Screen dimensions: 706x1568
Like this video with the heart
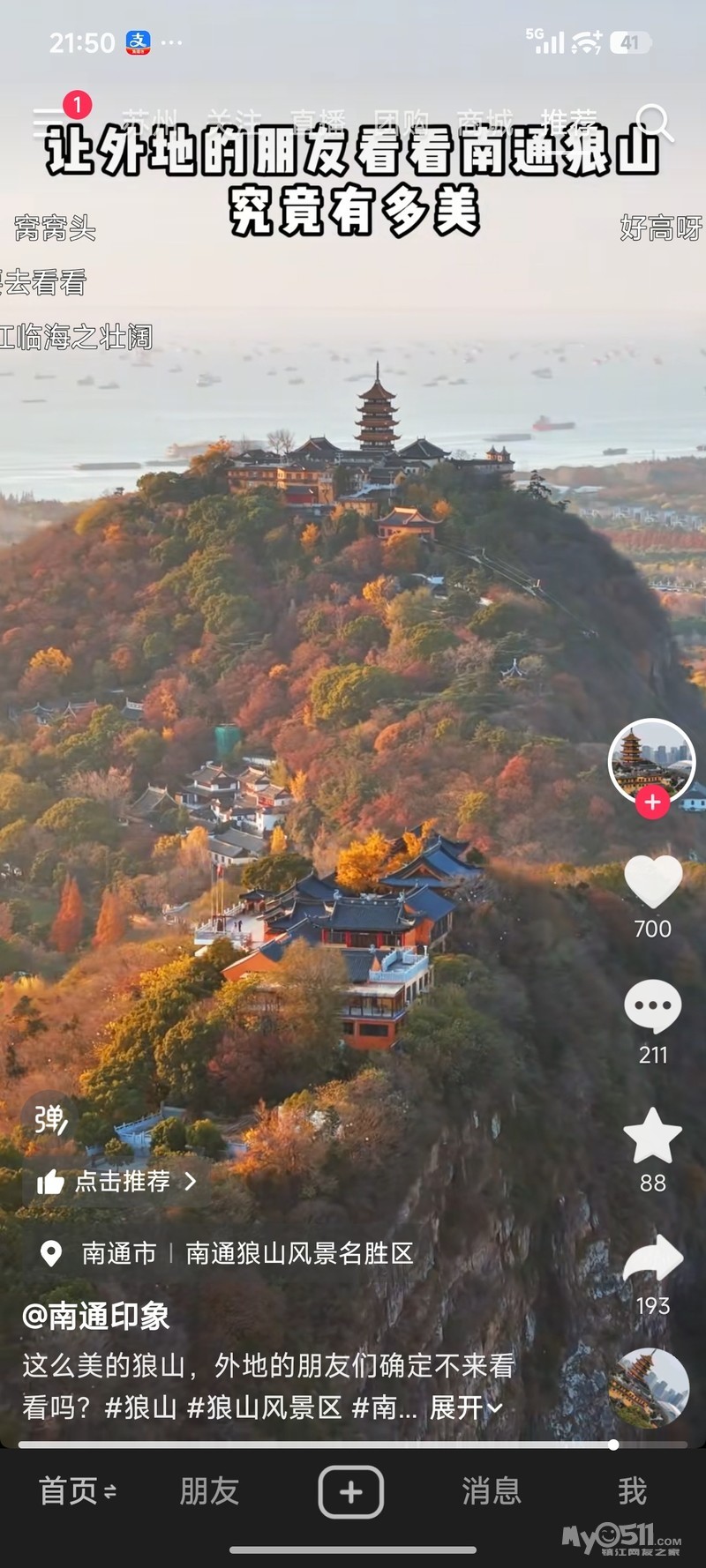pyautogui.click(x=653, y=882)
